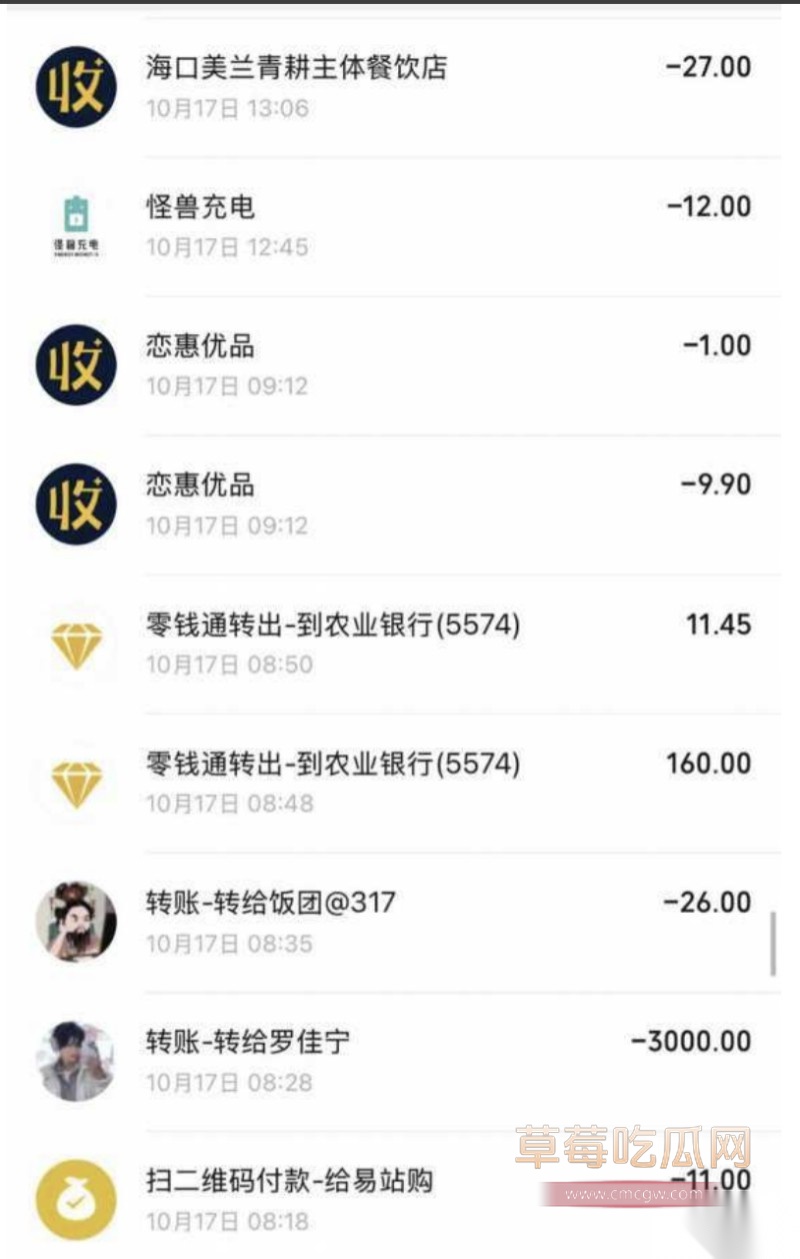
Task: Click the profile photo of 罗佳宁
Action: (x=75, y=1062)
